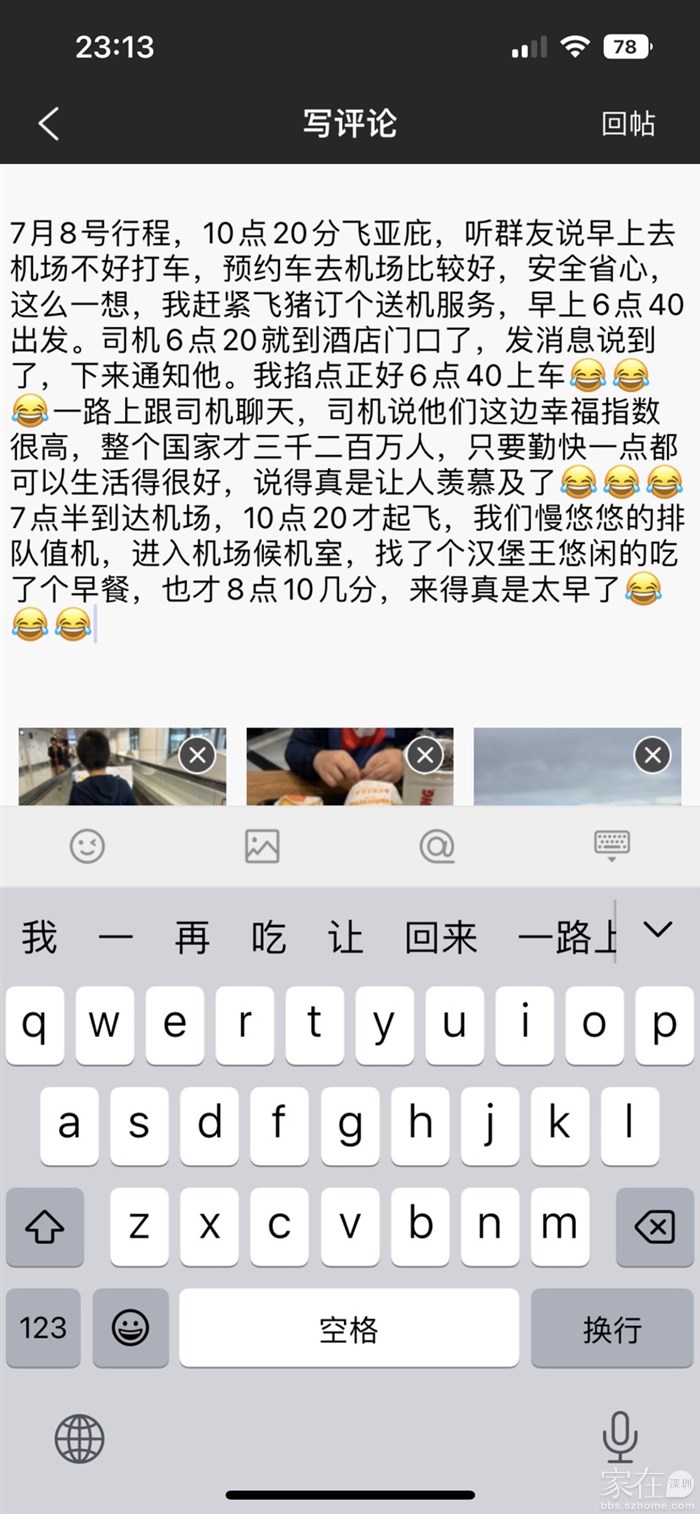Remove the first attached photo of the boy
Image resolution: width=700 pixels, height=1514 pixels.
pos(197,755)
